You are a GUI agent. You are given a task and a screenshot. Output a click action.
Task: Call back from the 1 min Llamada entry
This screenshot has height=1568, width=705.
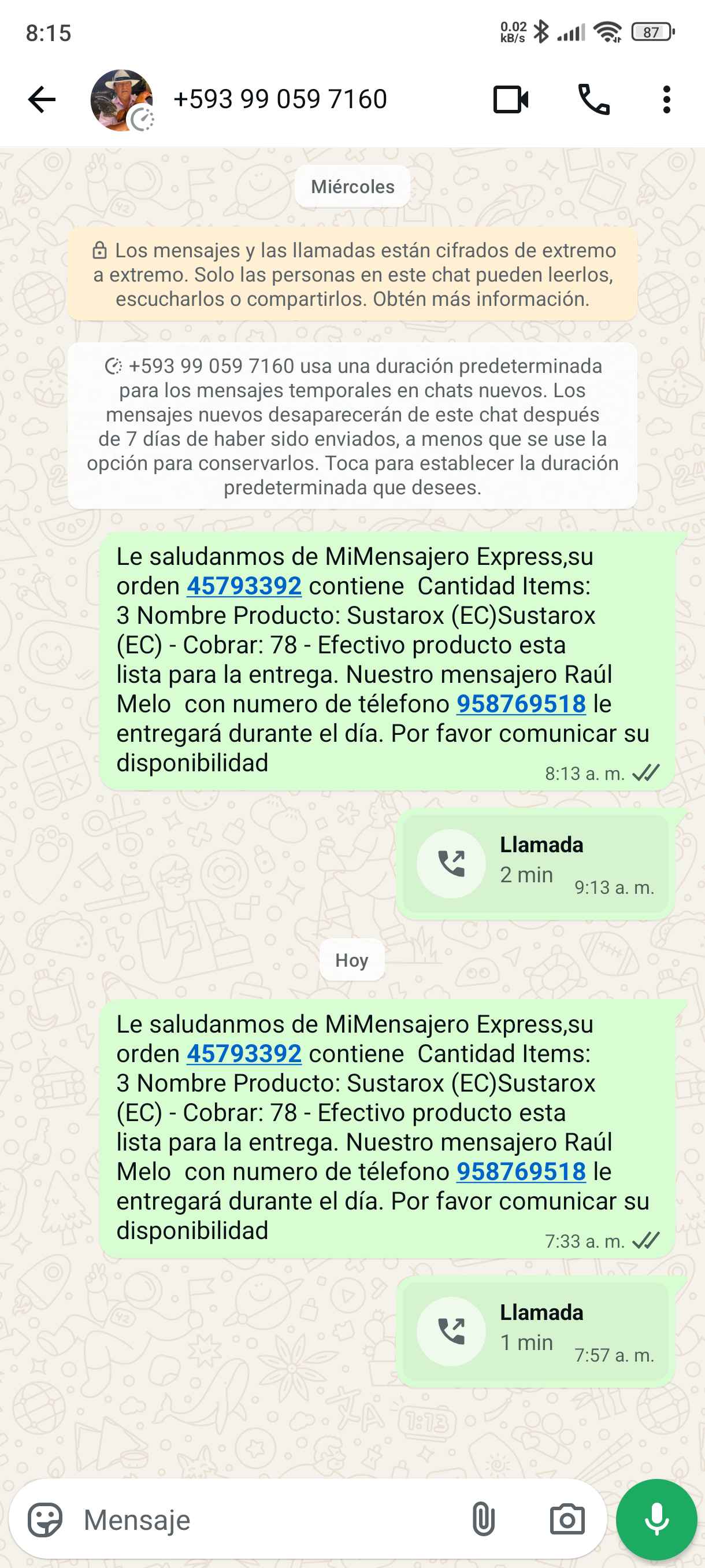pos(451,1330)
